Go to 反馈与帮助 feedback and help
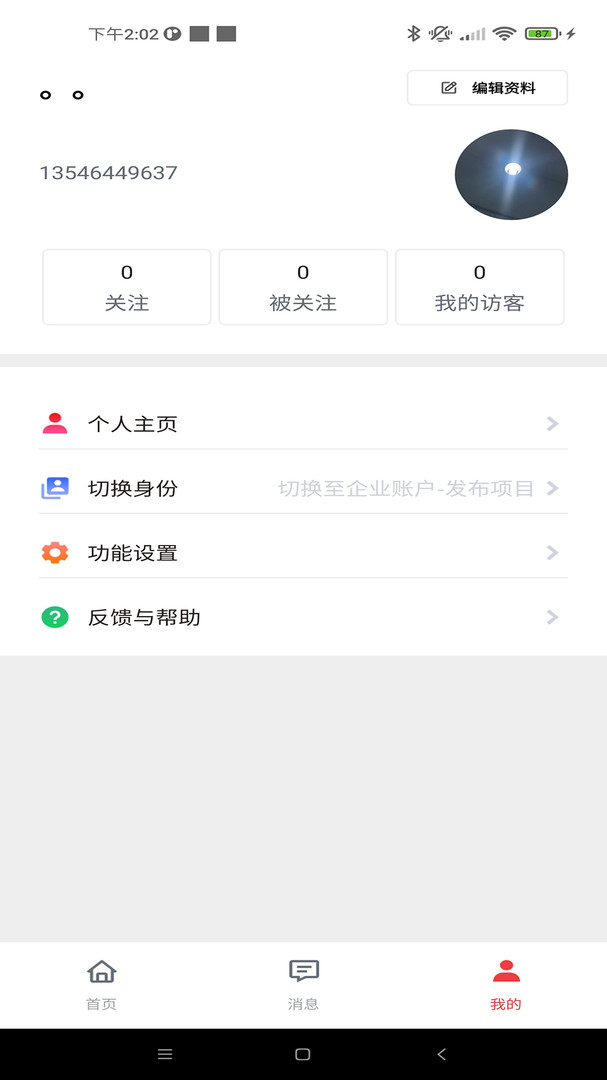The image size is (607, 1080). [303, 617]
